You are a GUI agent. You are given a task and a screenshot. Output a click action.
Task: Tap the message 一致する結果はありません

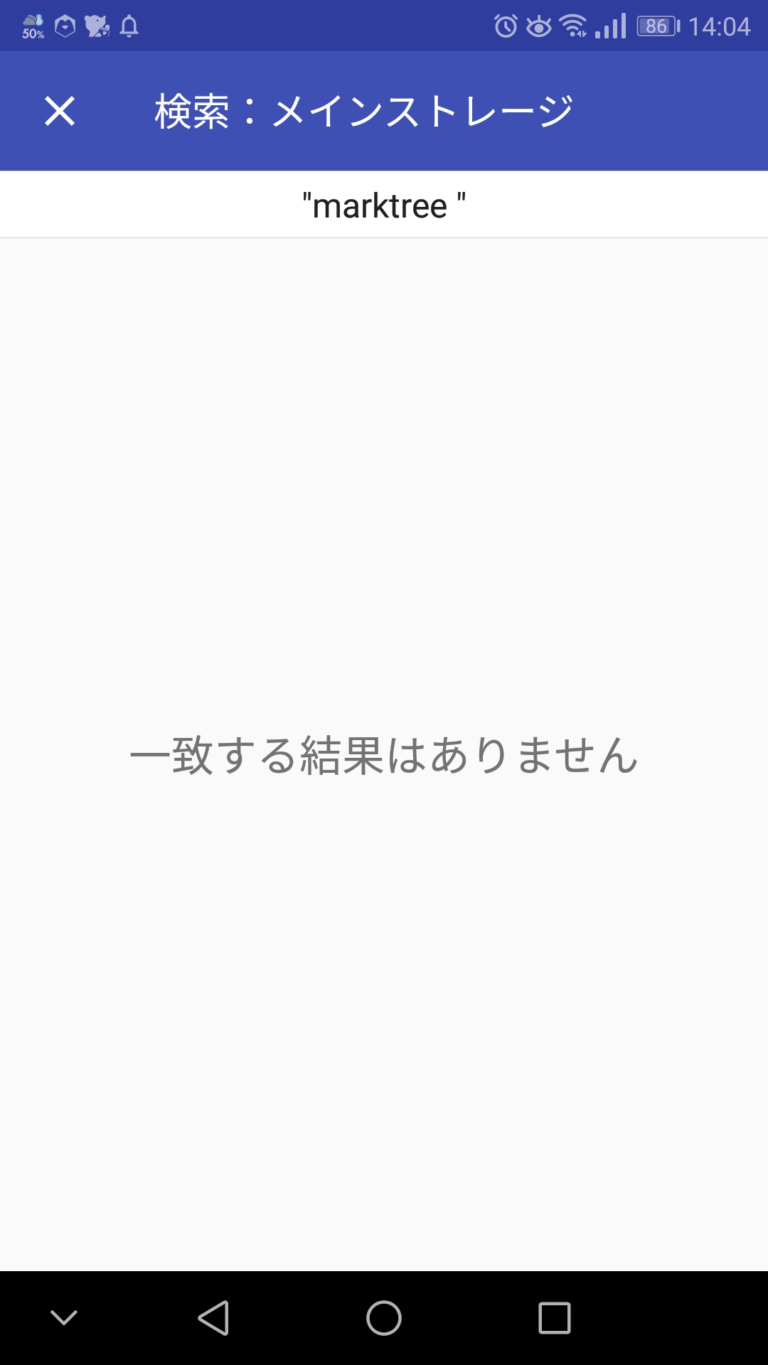tap(384, 757)
